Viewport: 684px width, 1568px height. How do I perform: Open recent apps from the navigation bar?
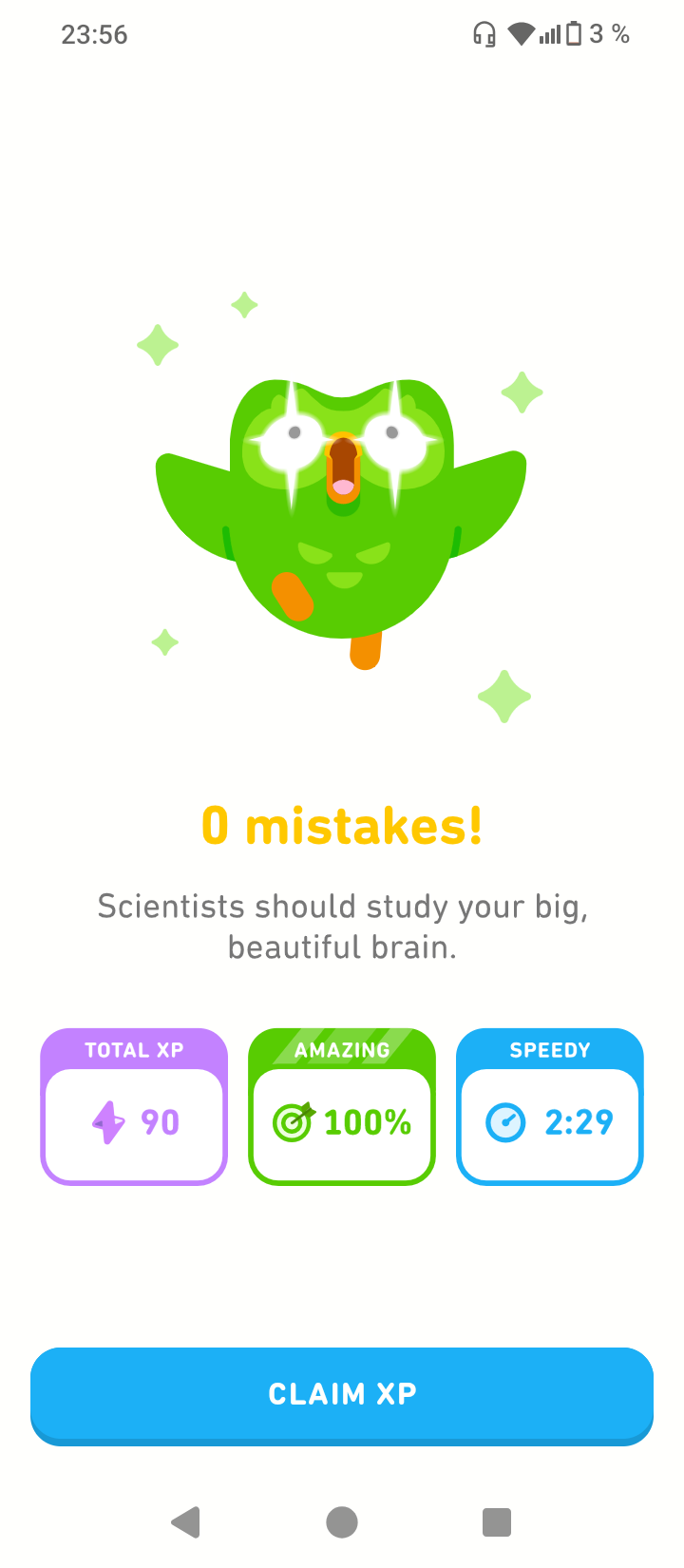(497, 1521)
